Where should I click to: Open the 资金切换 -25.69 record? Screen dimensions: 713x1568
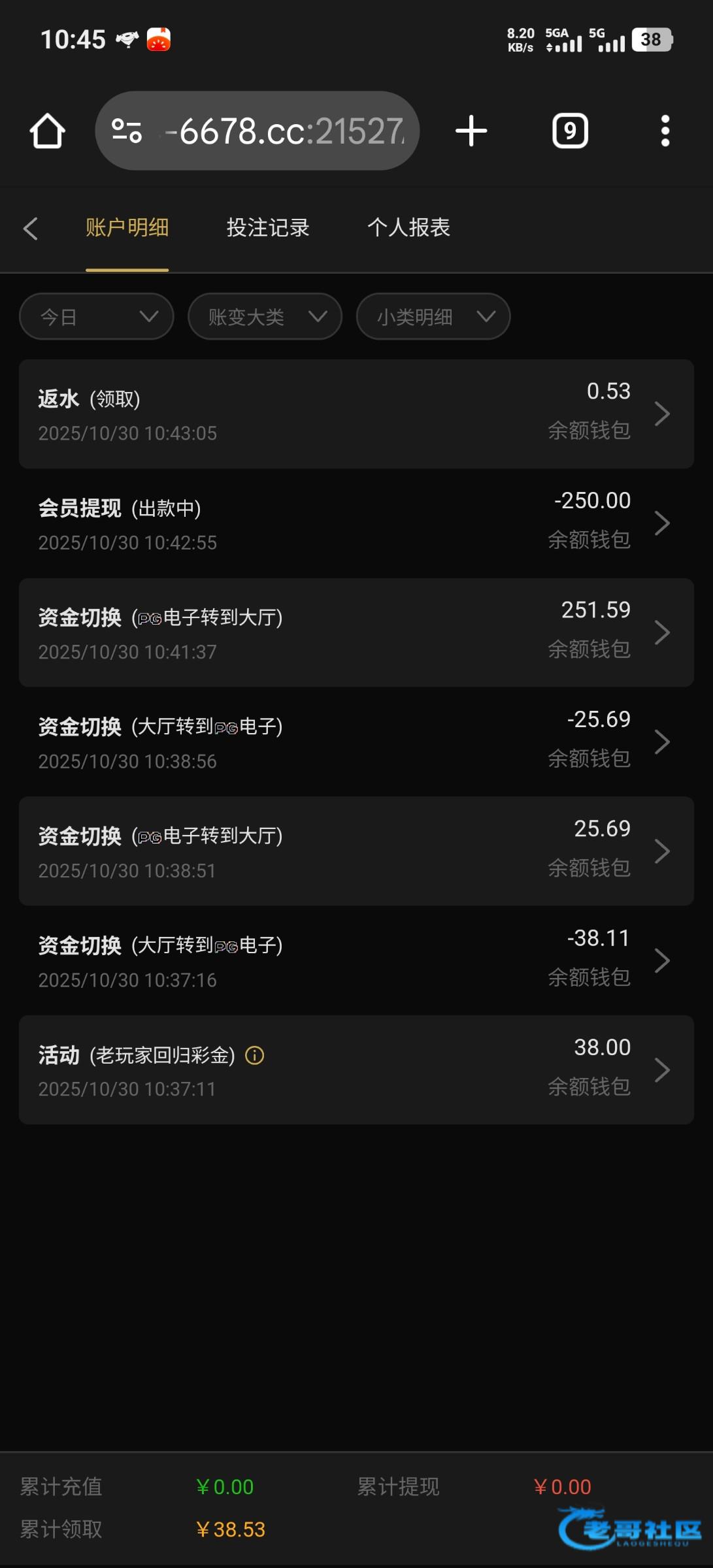point(356,742)
